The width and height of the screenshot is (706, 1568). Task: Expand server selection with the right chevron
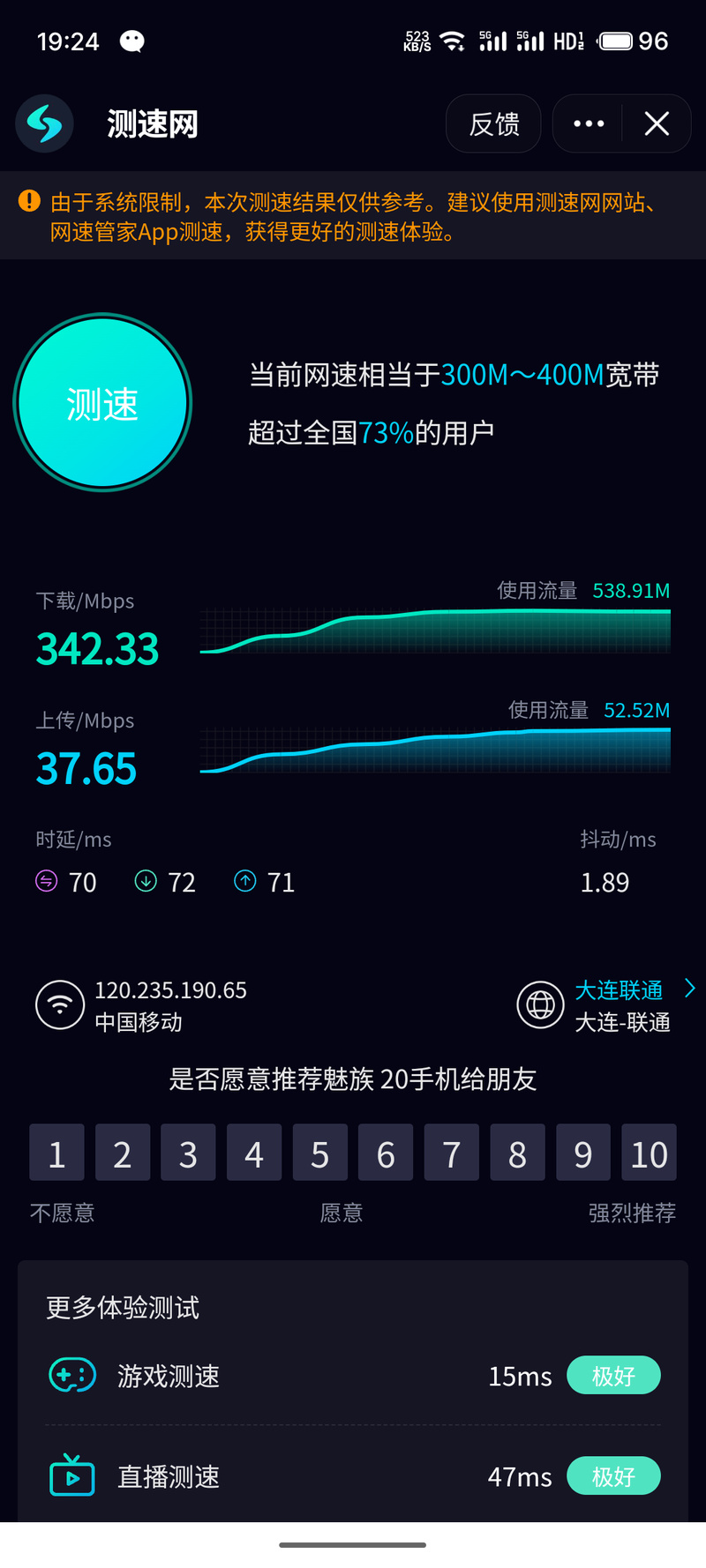tap(690, 989)
